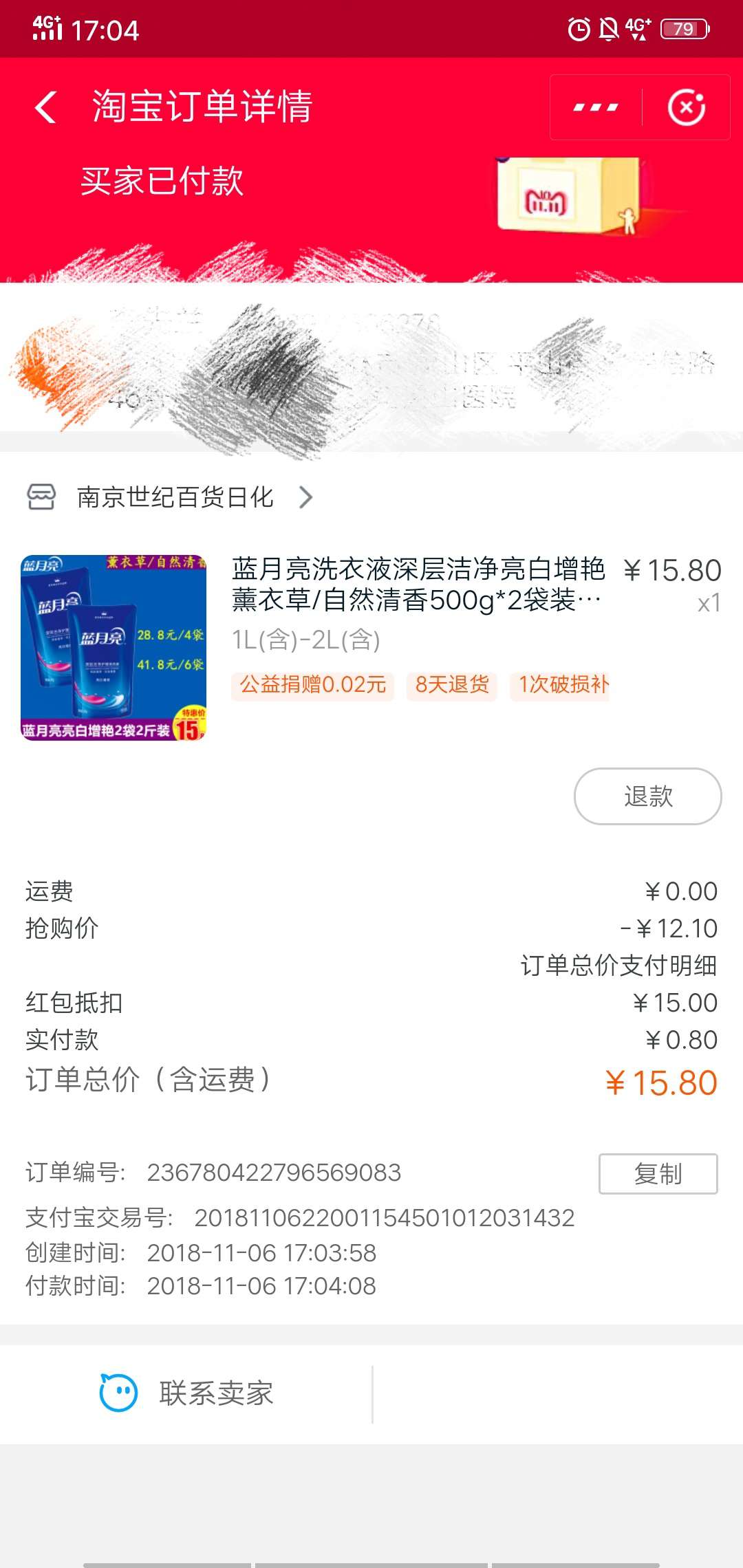743x1568 pixels.
Task: Request a refund with the 退款 button
Action: (x=647, y=794)
